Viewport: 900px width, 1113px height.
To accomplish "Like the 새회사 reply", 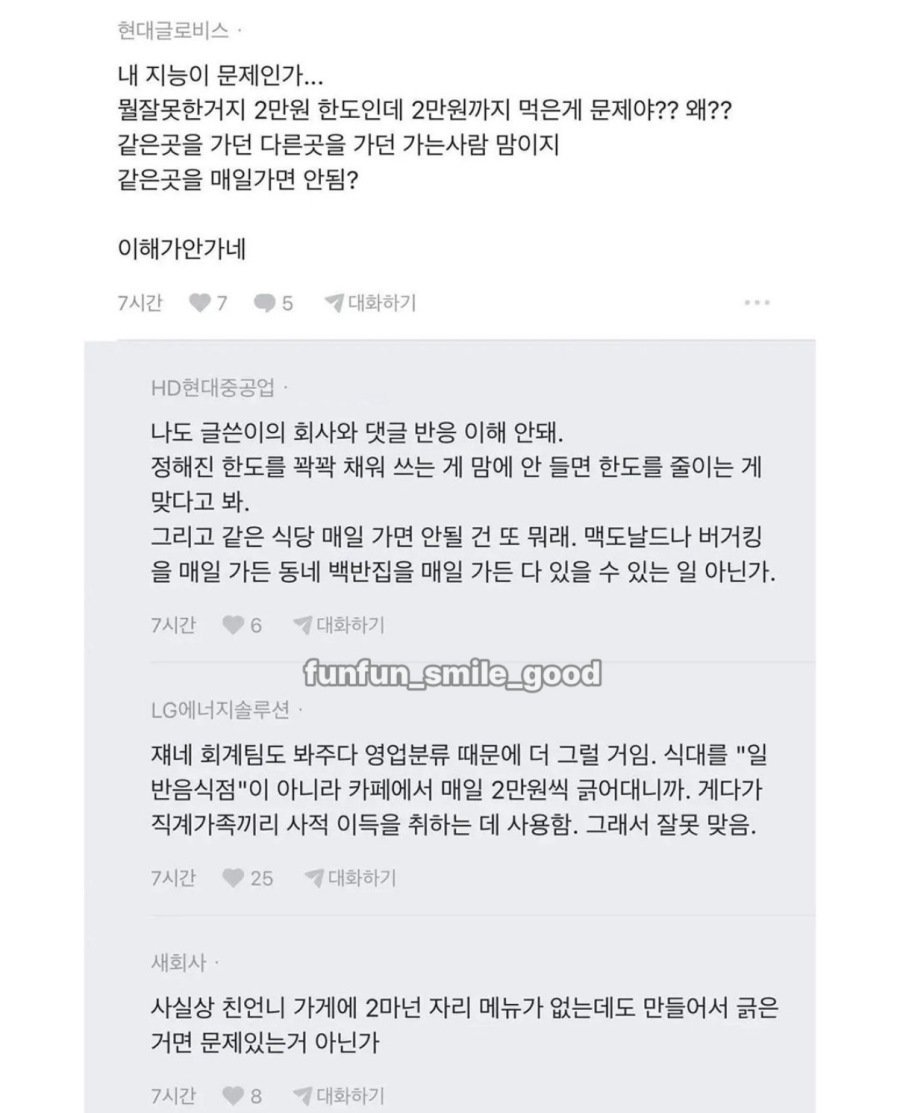I will [234, 1096].
